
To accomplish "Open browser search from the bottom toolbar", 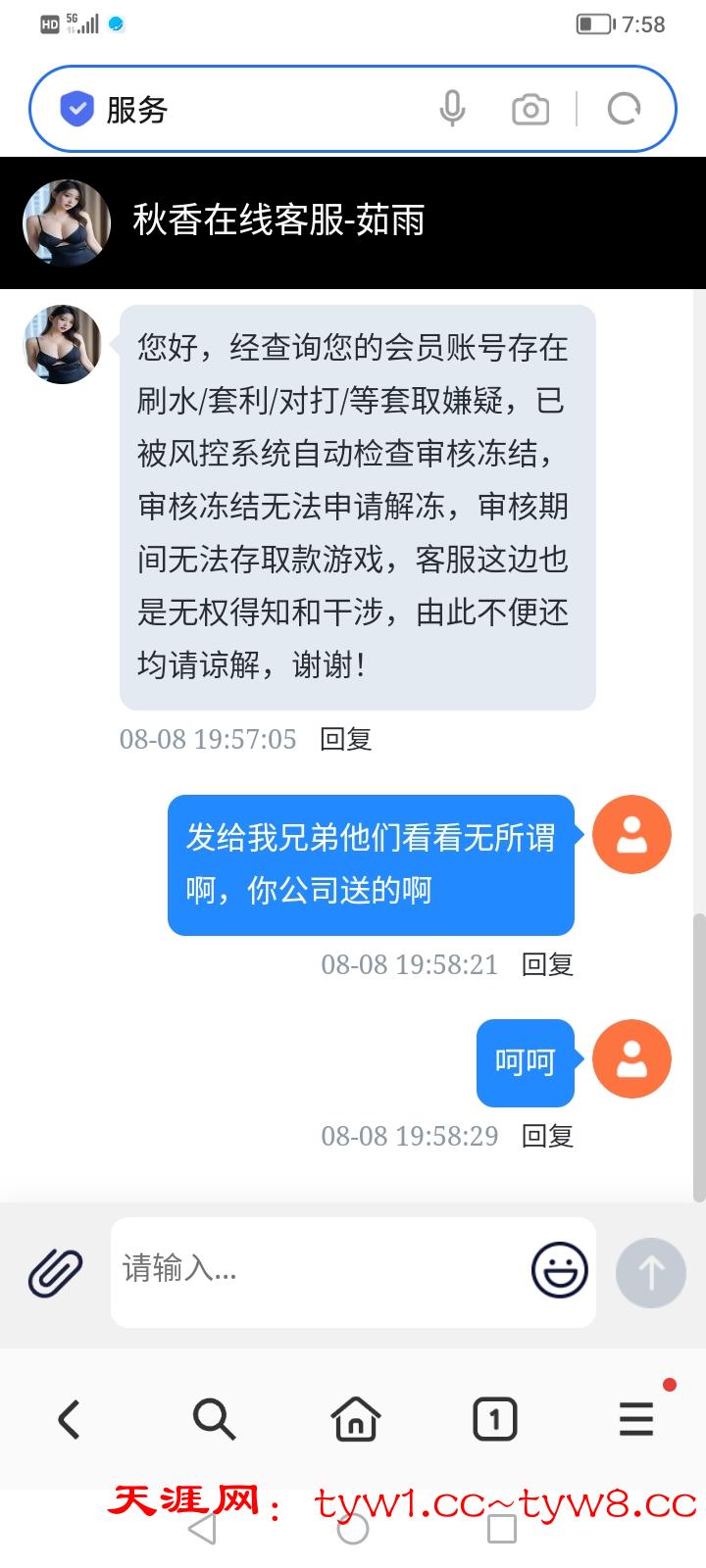I will click(x=213, y=1418).
